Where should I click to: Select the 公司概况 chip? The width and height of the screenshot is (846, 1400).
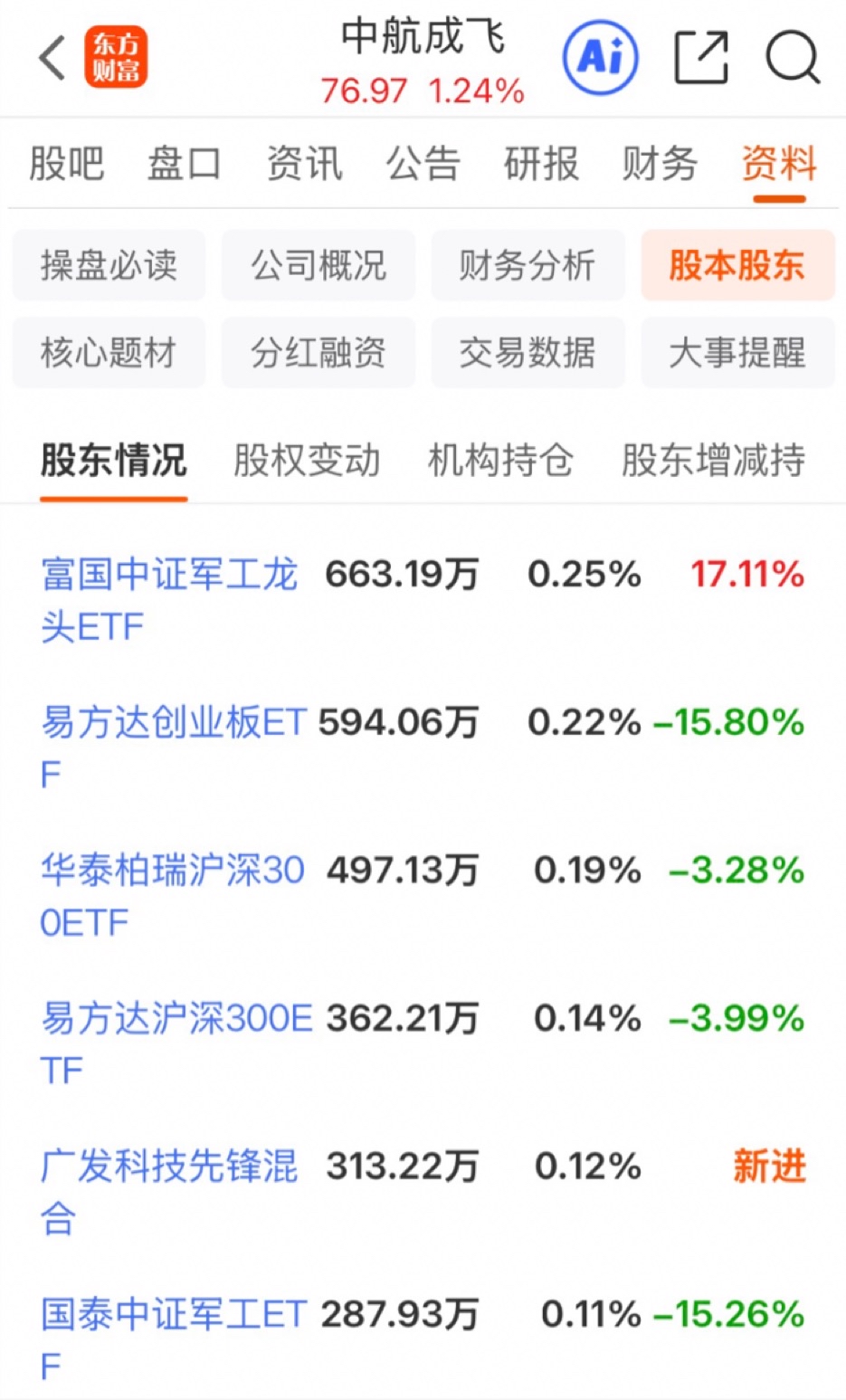(x=318, y=265)
